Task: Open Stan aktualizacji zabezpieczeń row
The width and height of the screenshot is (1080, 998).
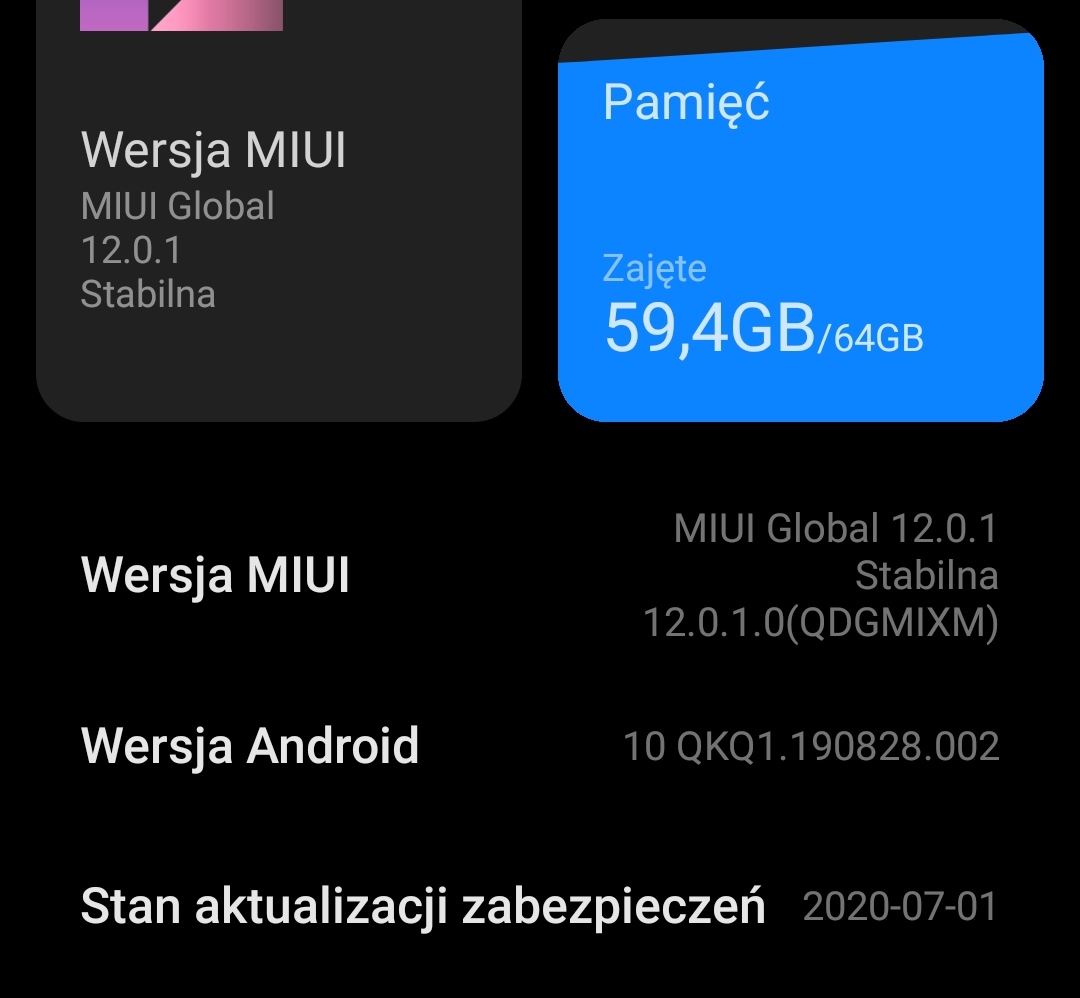Action: 540,906
